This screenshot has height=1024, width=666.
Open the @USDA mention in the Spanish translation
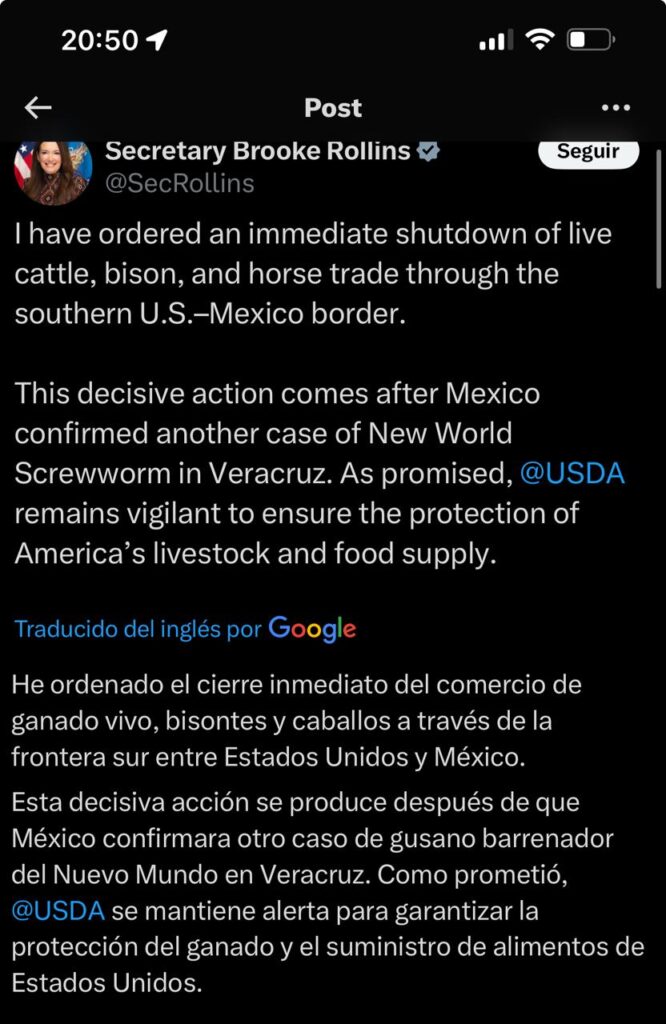(x=57, y=912)
